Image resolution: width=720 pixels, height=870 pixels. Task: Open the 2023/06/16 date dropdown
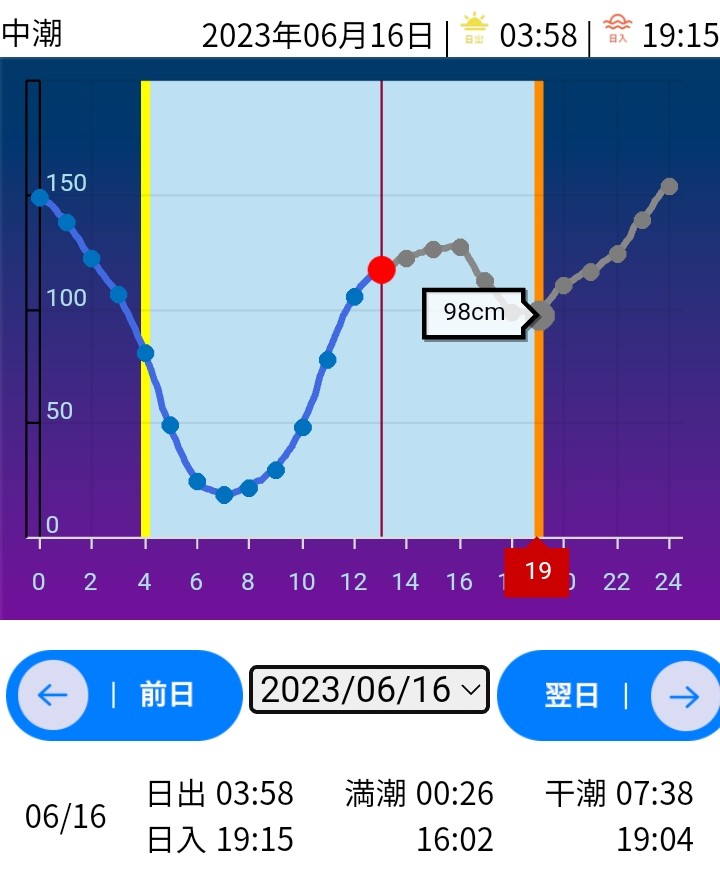[x=369, y=690]
